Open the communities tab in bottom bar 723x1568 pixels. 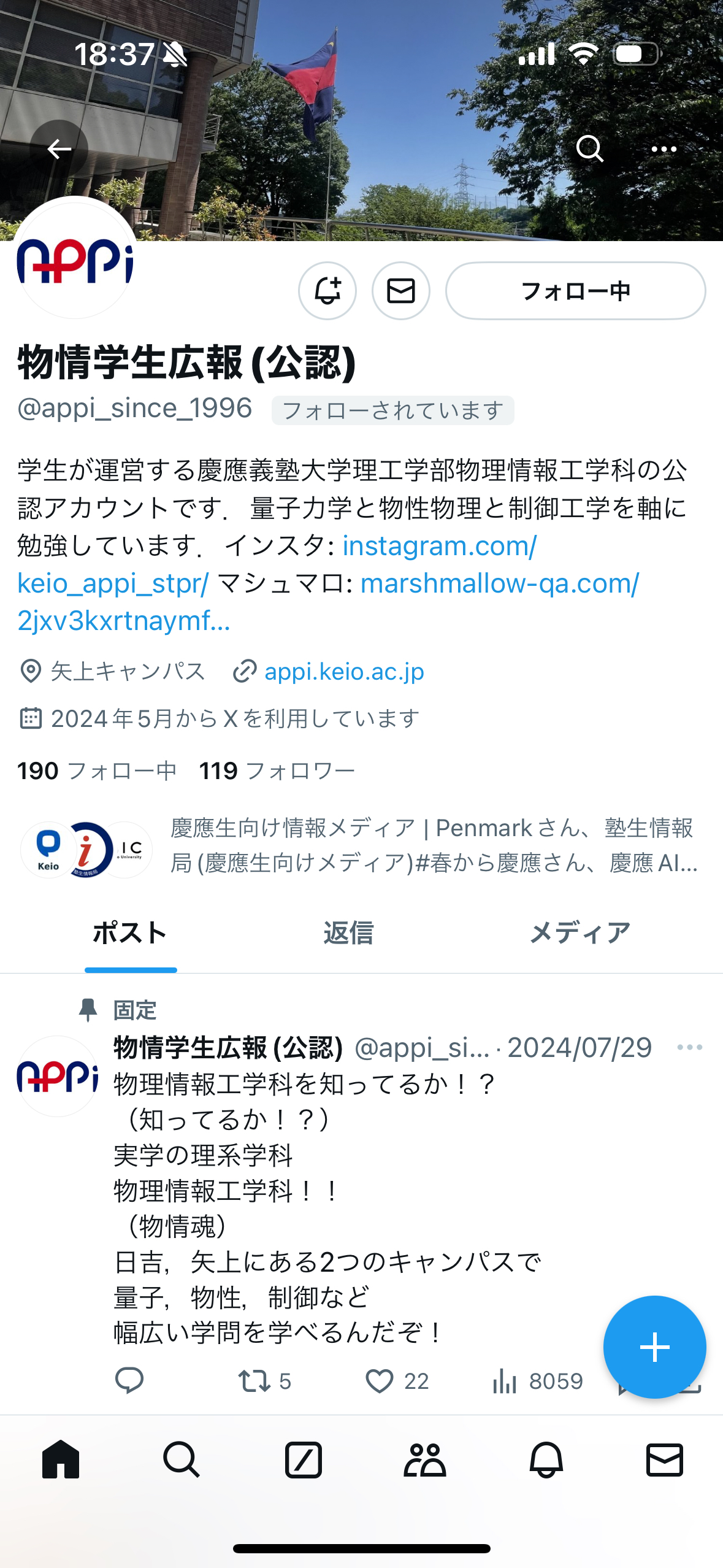pyautogui.click(x=424, y=1460)
